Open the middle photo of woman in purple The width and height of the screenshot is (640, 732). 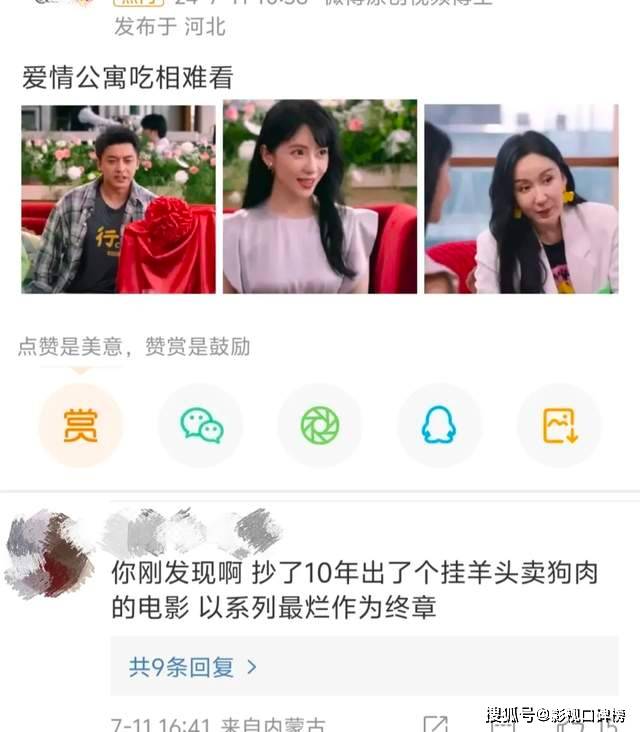320,198
